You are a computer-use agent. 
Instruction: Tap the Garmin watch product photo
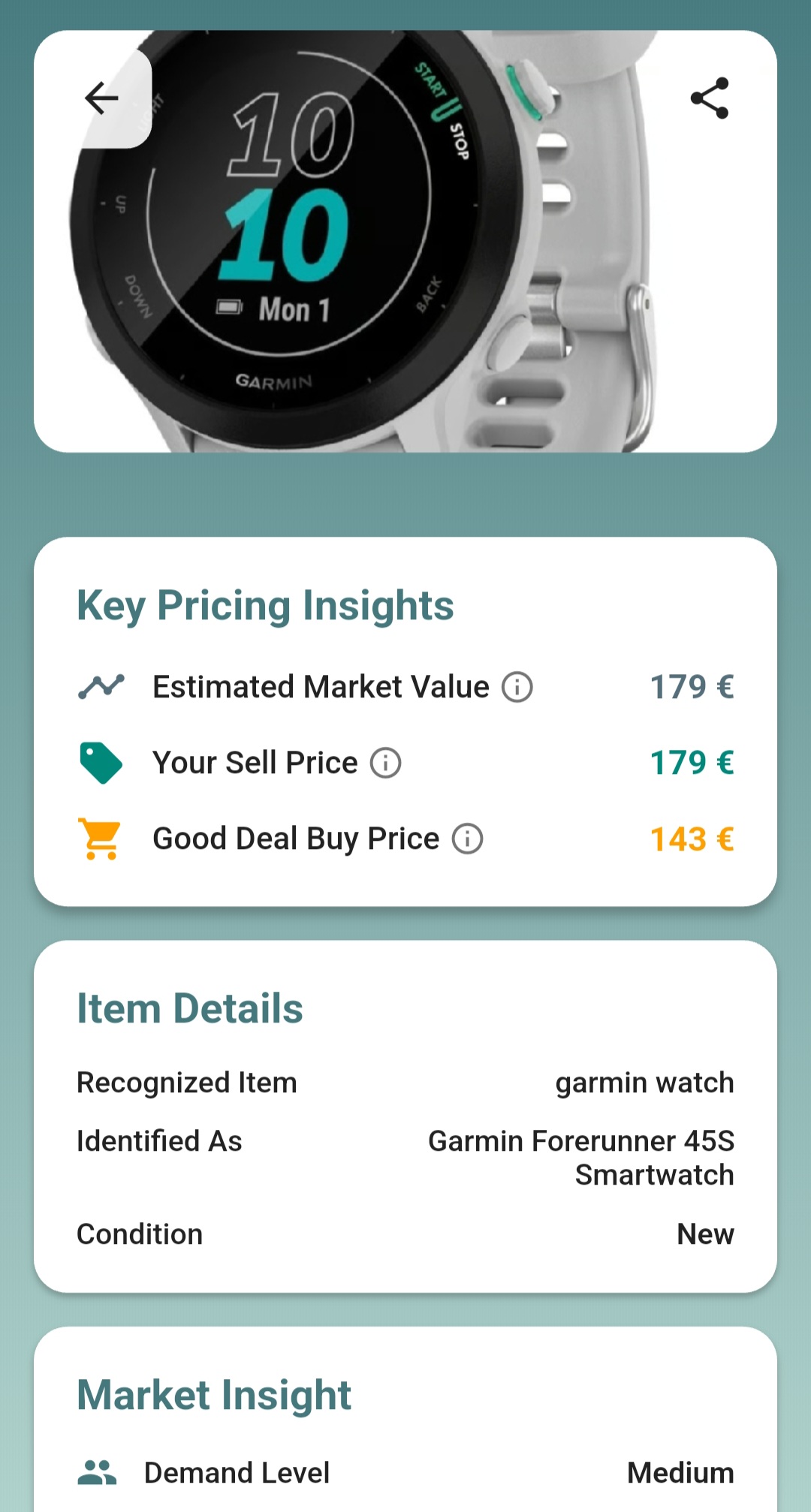coord(405,240)
